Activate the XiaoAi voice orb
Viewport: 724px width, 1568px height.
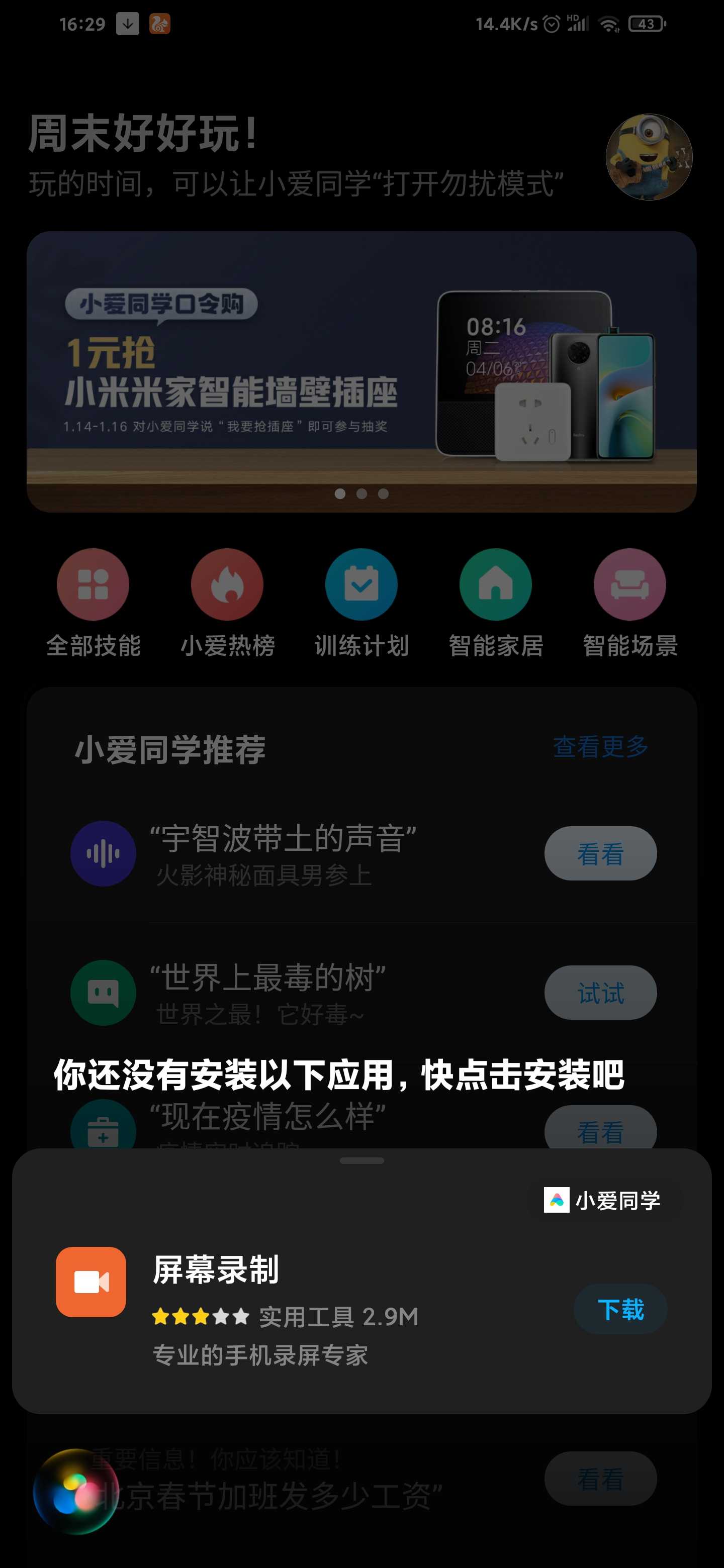(75, 1491)
